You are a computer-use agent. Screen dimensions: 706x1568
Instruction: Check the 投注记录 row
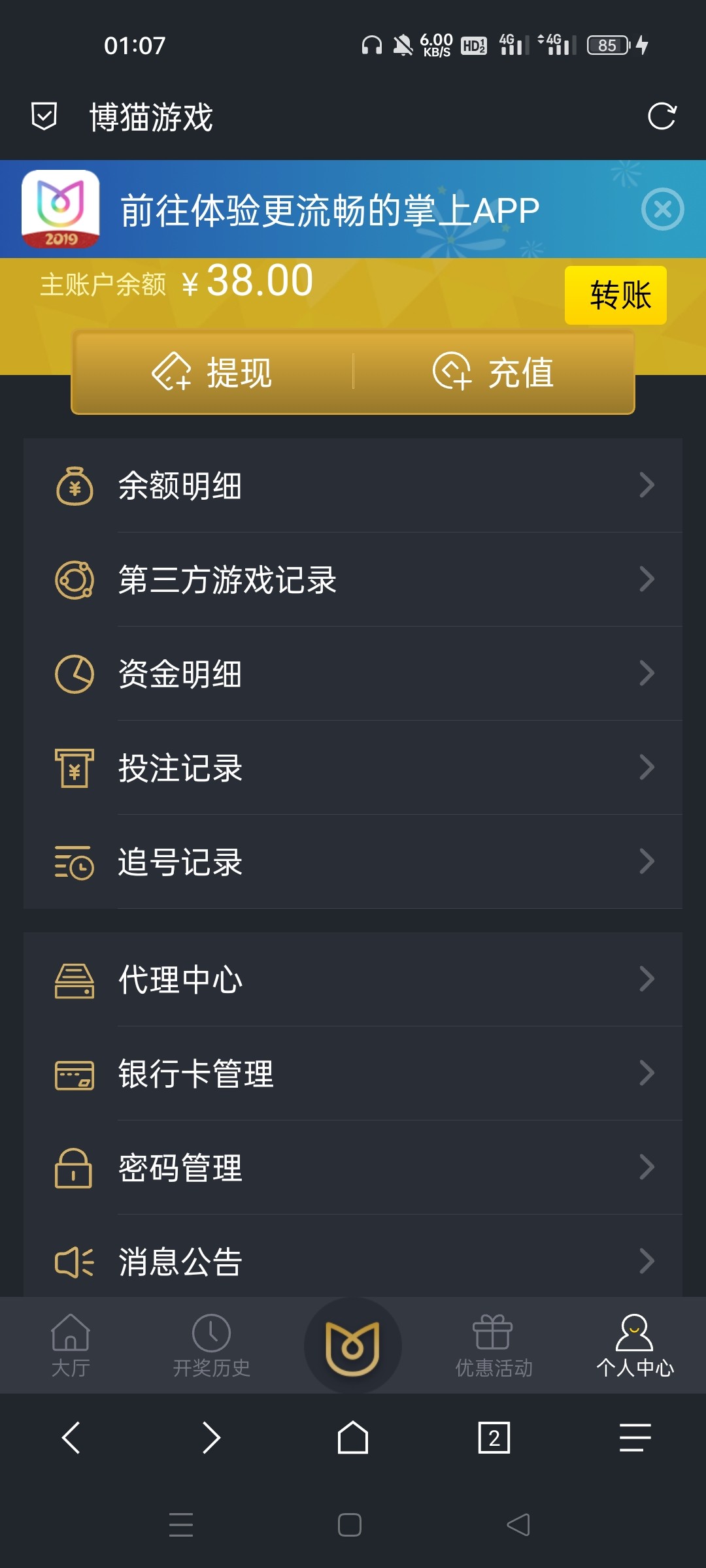pyautogui.click(x=353, y=768)
